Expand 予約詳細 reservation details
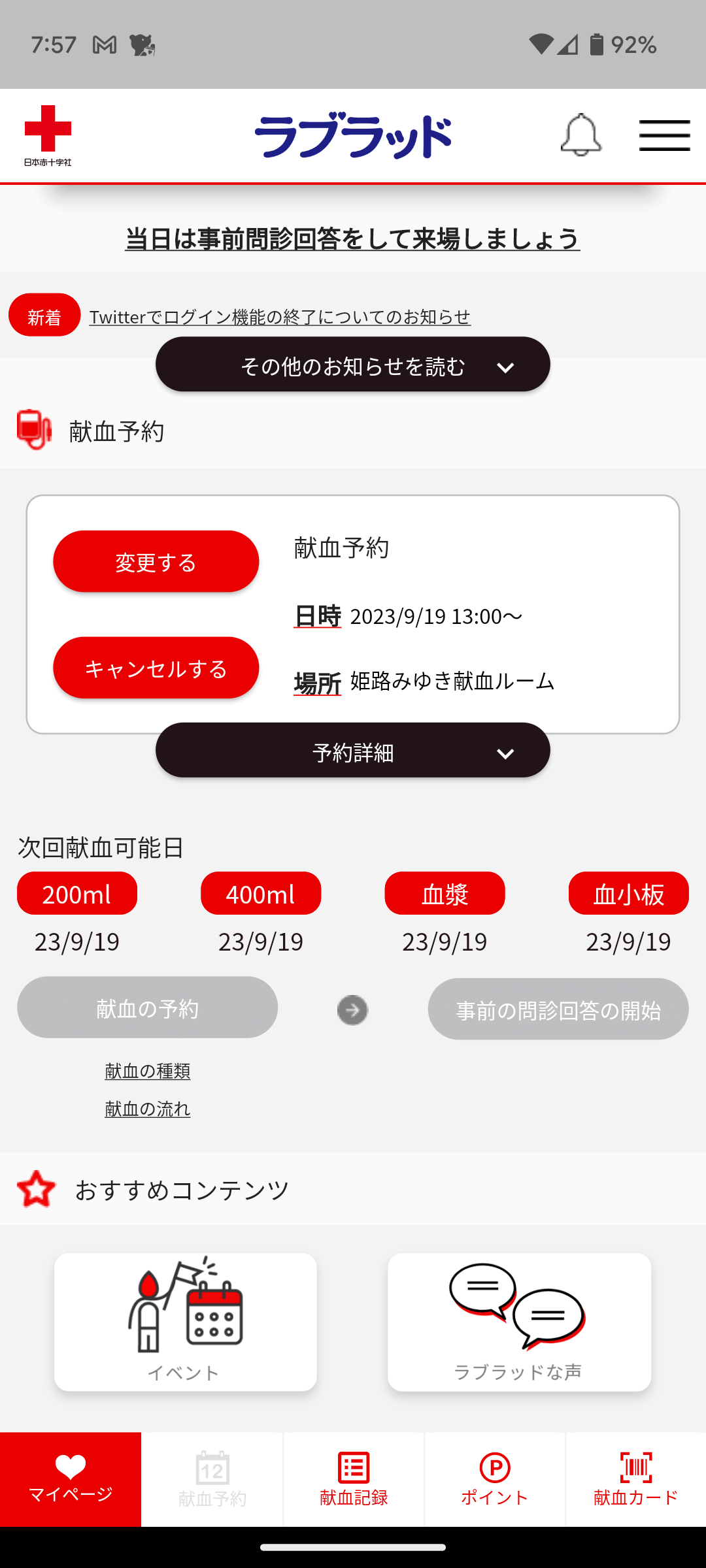This screenshot has height=1568, width=706. coord(352,751)
